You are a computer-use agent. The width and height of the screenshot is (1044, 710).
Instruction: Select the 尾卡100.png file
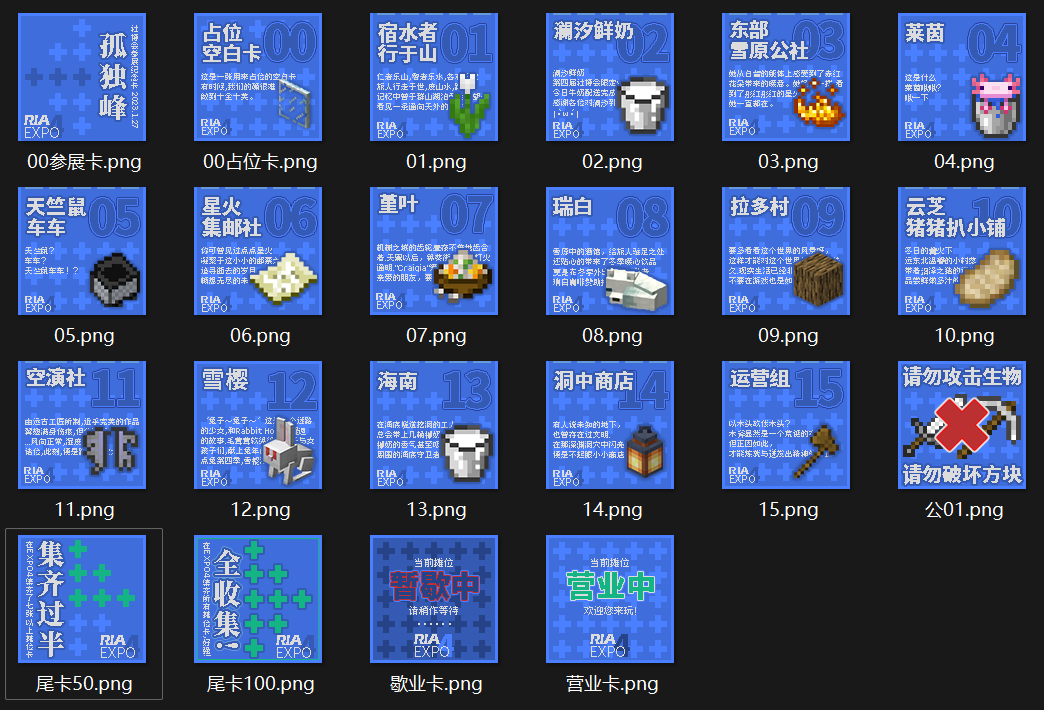pos(258,599)
